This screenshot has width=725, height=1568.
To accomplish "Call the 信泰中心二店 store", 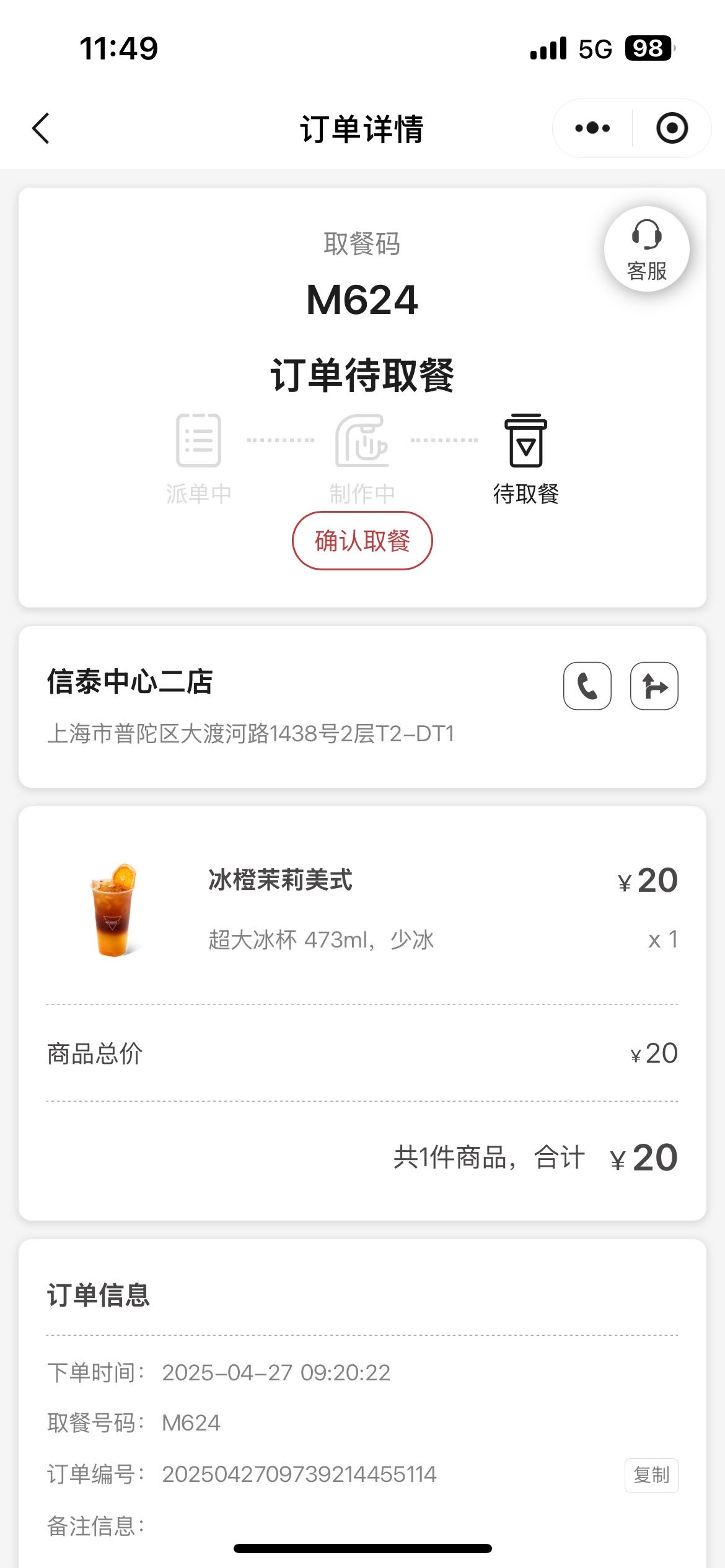I will (587, 686).
